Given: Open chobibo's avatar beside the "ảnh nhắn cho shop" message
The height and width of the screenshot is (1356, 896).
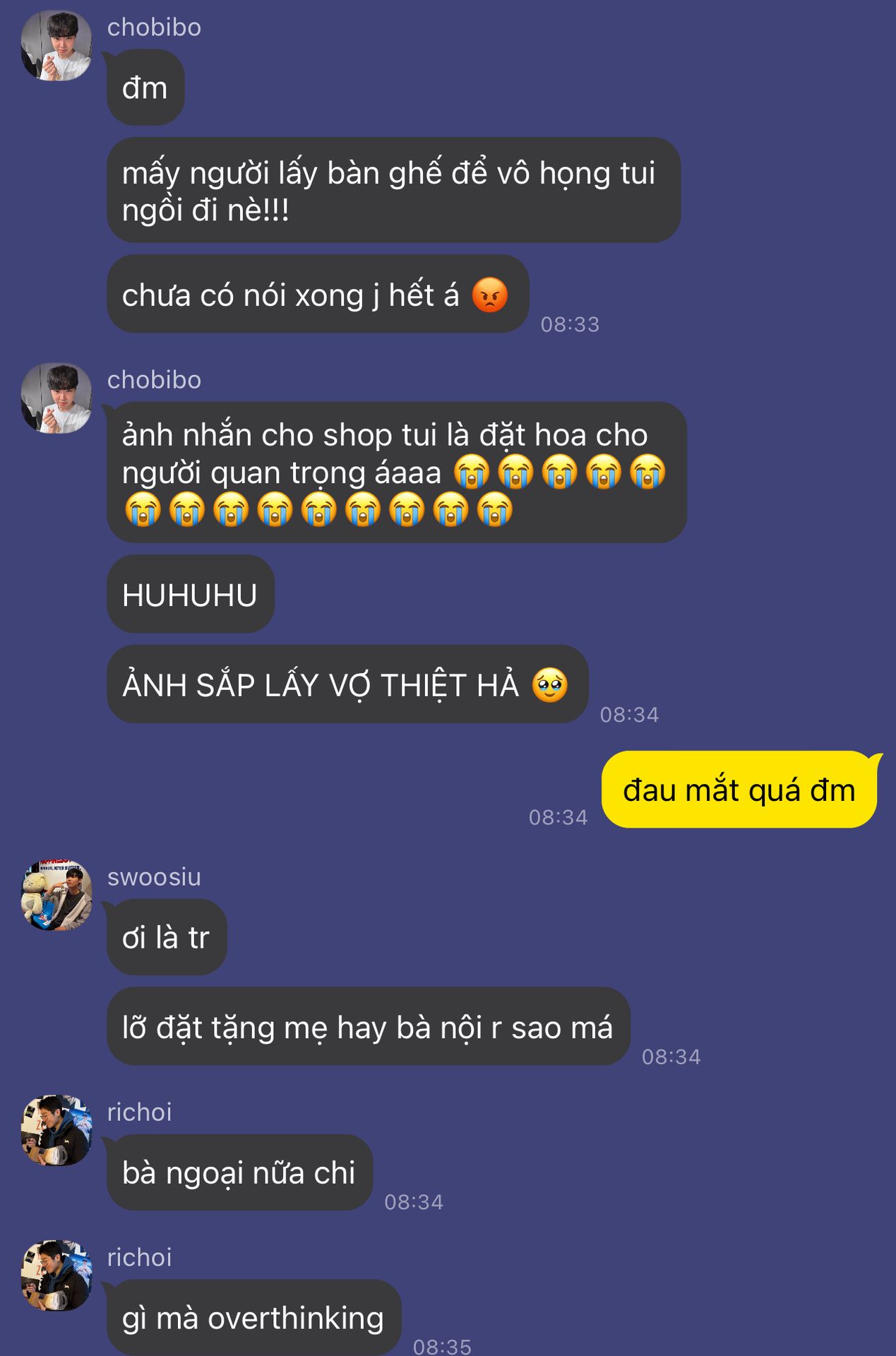Looking at the screenshot, I should (56, 398).
